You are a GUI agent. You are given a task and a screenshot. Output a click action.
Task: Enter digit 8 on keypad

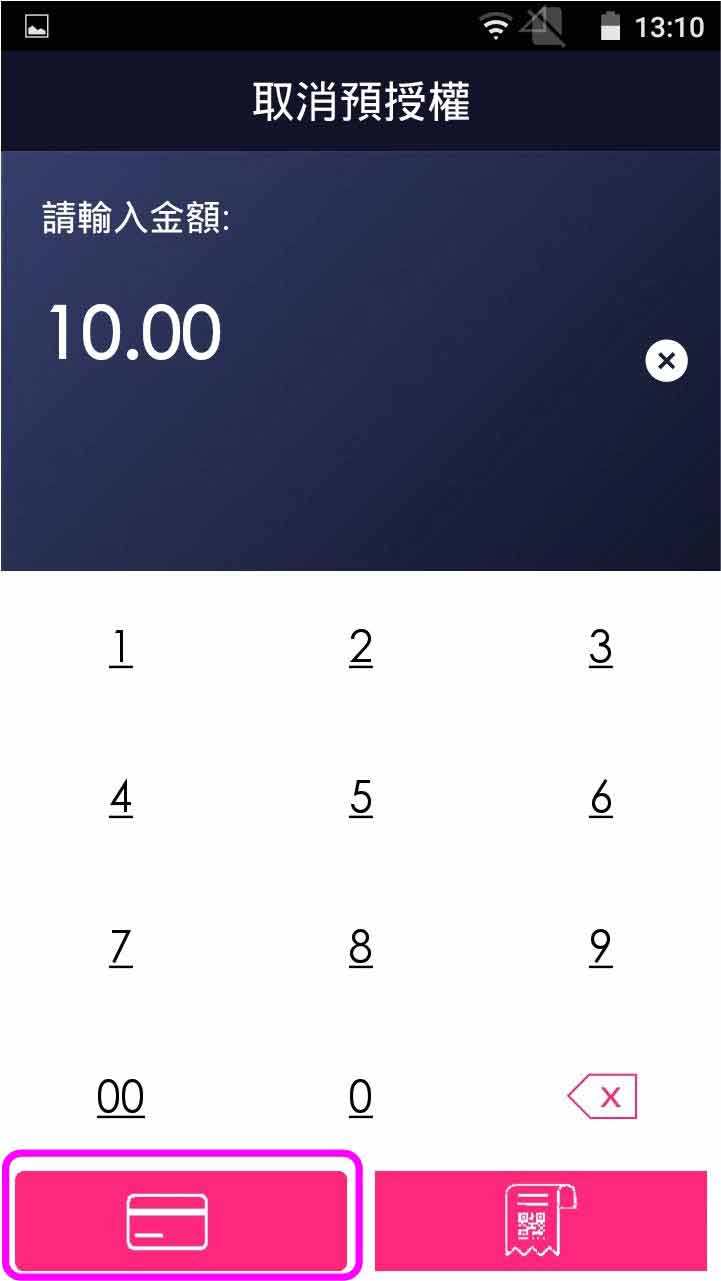coord(361,947)
